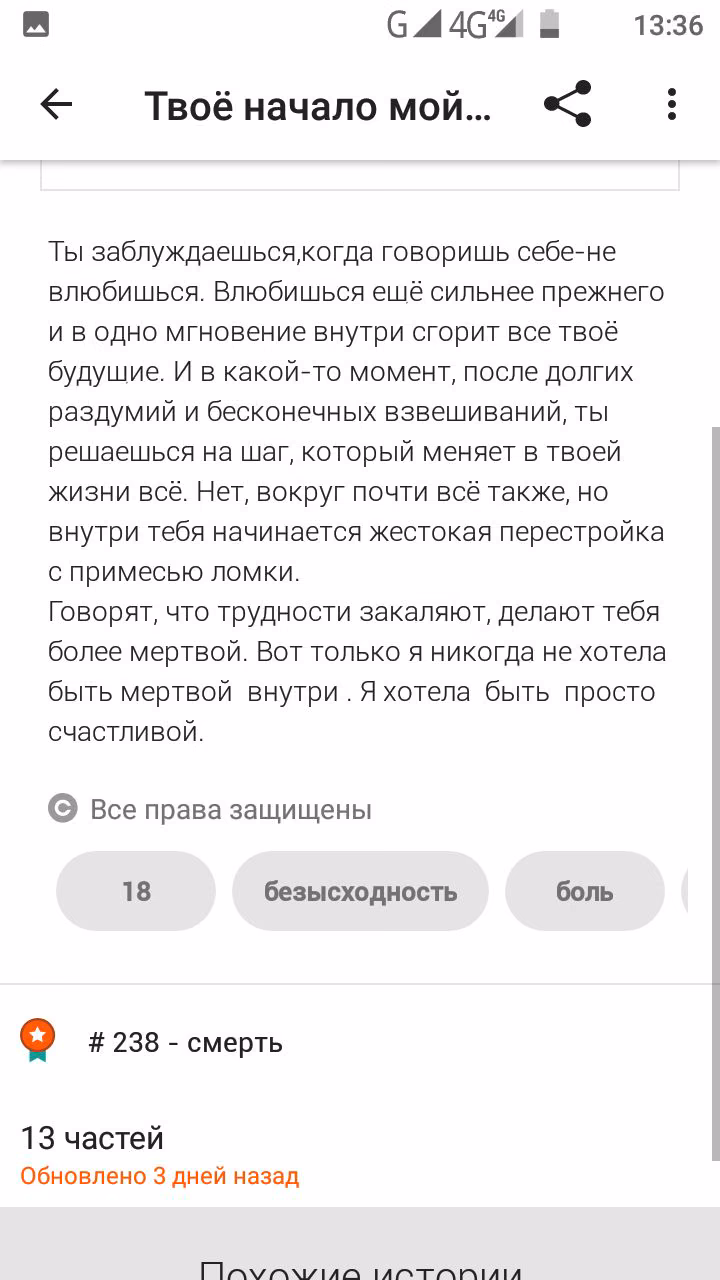Select the "18" tag chip
The width and height of the screenshot is (720, 1280).
point(136,891)
